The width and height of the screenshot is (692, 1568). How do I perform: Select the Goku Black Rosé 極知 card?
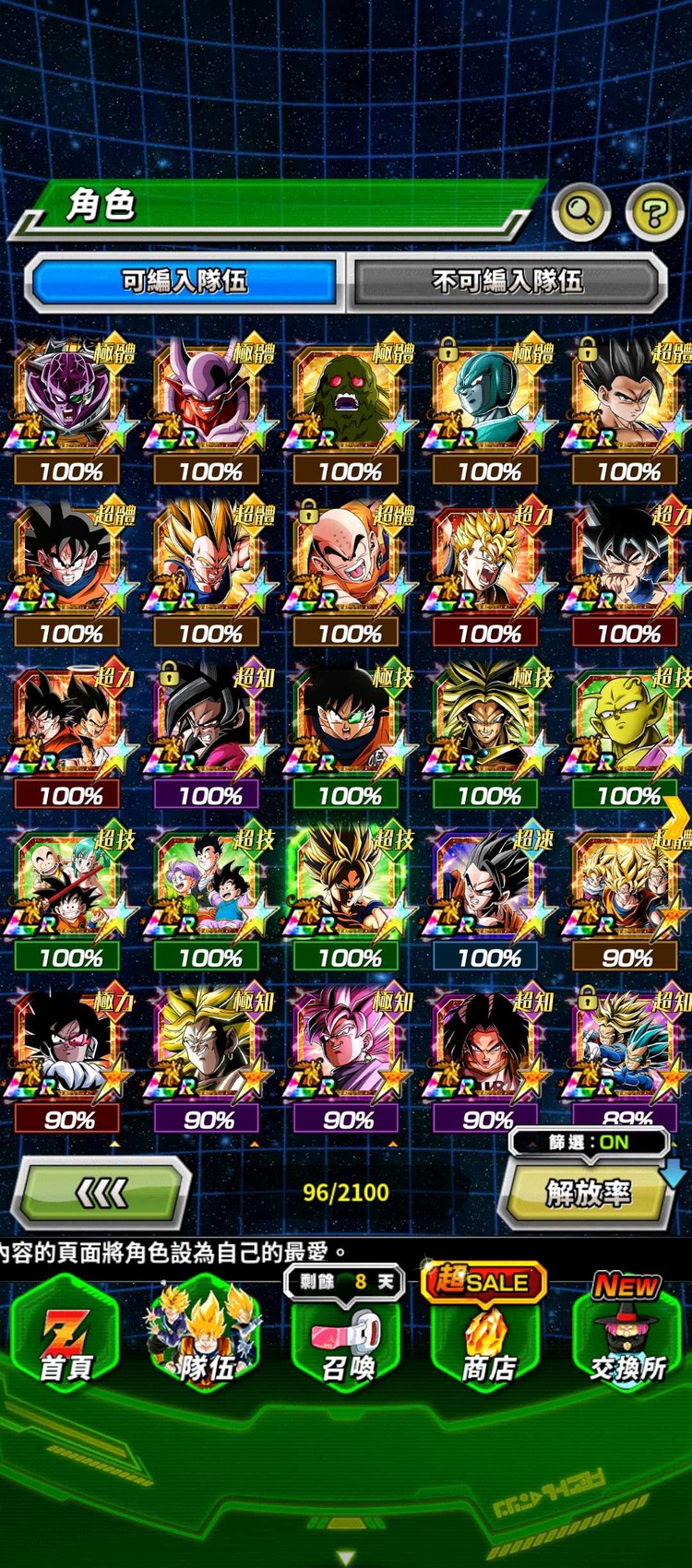tap(348, 1047)
